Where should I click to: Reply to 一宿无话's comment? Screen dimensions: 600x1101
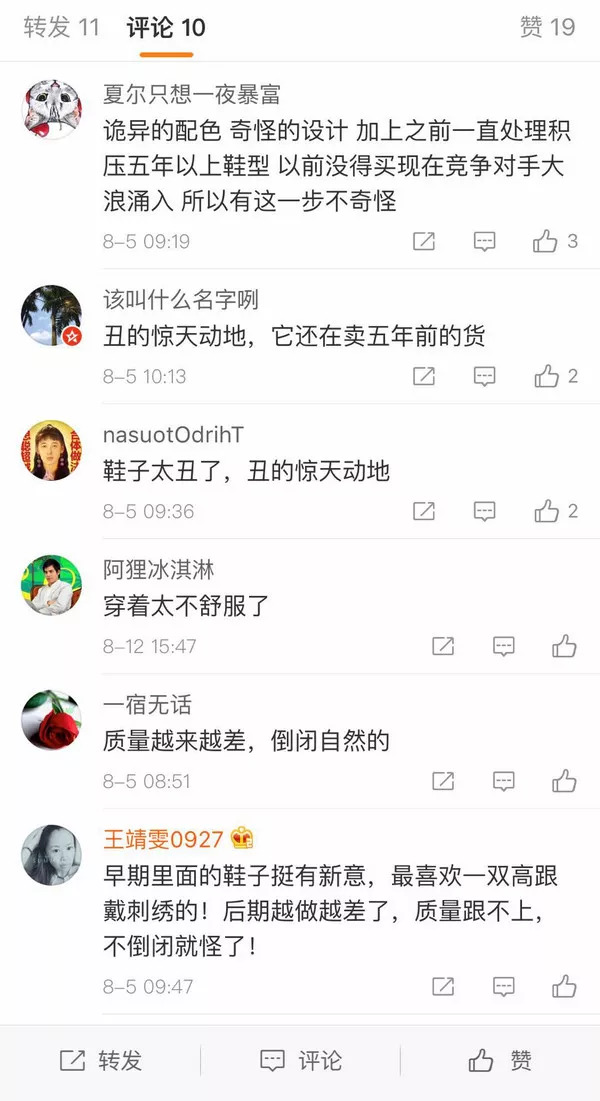pyautogui.click(x=504, y=781)
